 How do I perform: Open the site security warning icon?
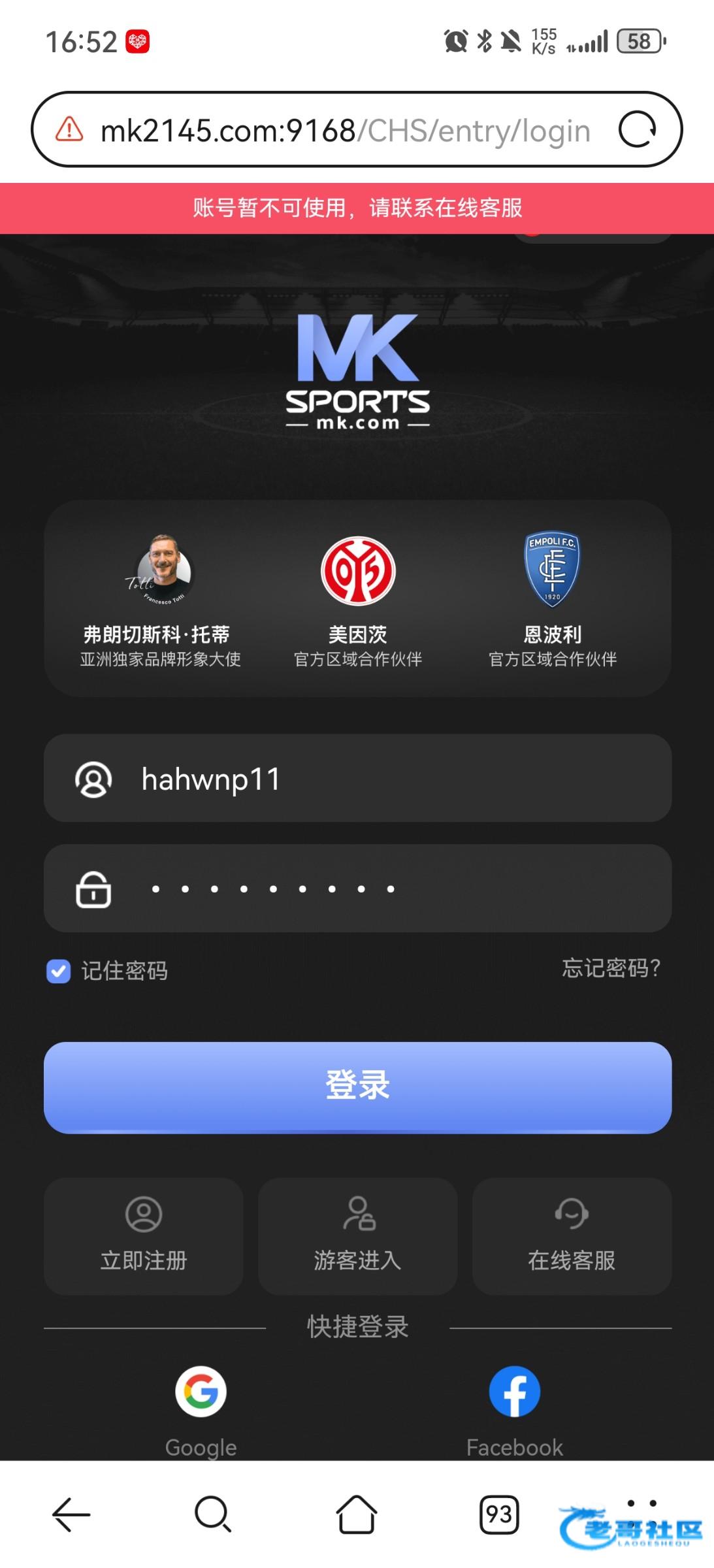pos(69,129)
